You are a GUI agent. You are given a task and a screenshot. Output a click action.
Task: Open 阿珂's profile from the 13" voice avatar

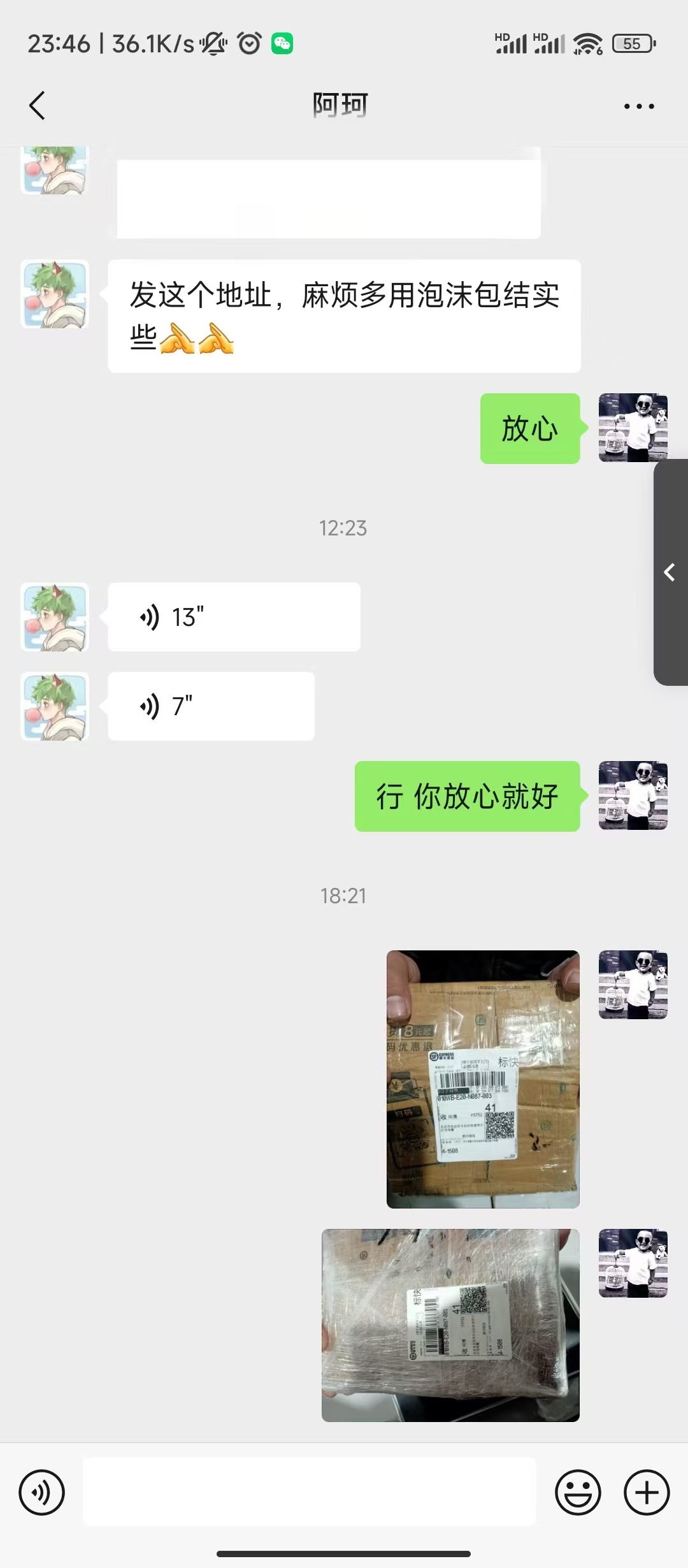coord(55,617)
